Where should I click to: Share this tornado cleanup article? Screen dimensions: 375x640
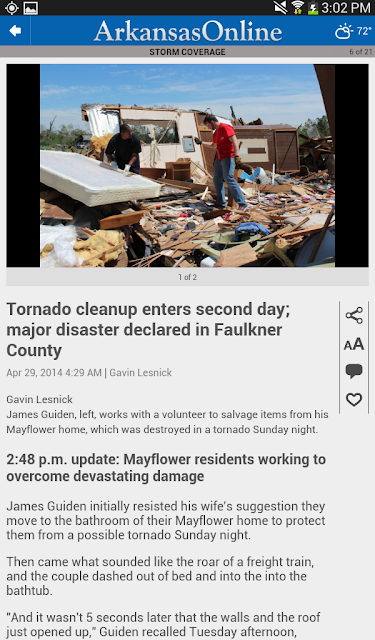click(354, 316)
